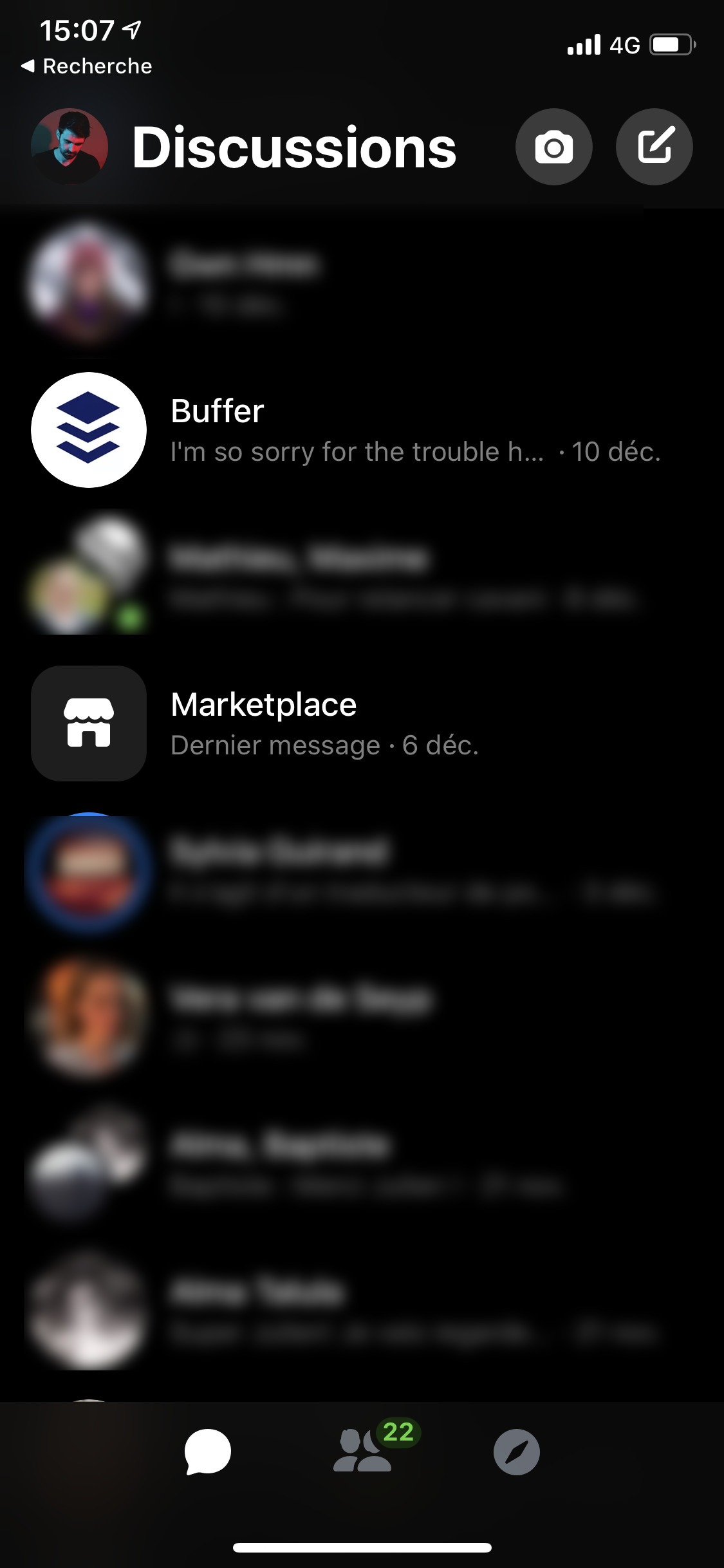
Task: Return to Recherche via back link
Action: coord(87,66)
